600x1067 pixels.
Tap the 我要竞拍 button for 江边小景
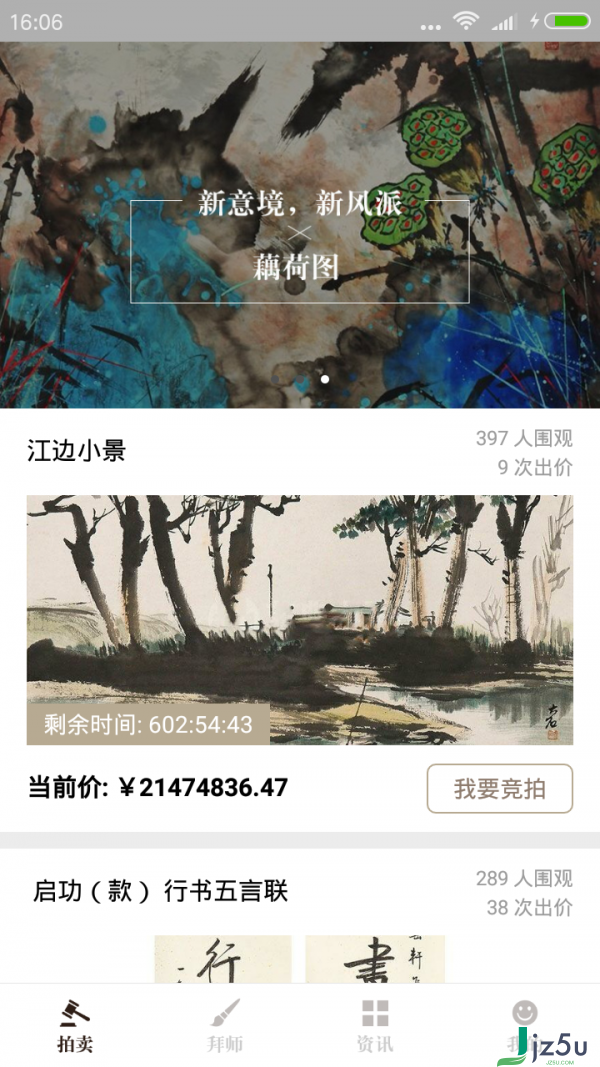[x=499, y=788]
